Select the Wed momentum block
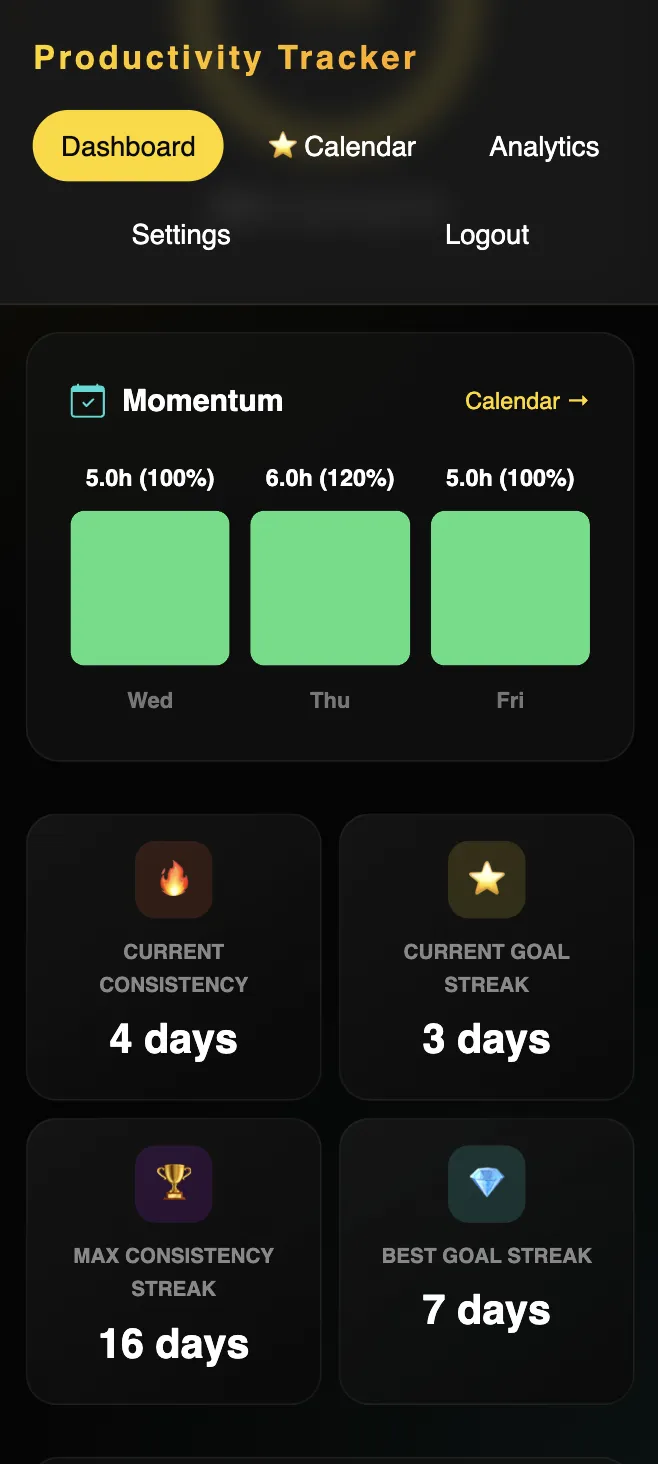This screenshot has height=1464, width=658. pyautogui.click(x=150, y=588)
